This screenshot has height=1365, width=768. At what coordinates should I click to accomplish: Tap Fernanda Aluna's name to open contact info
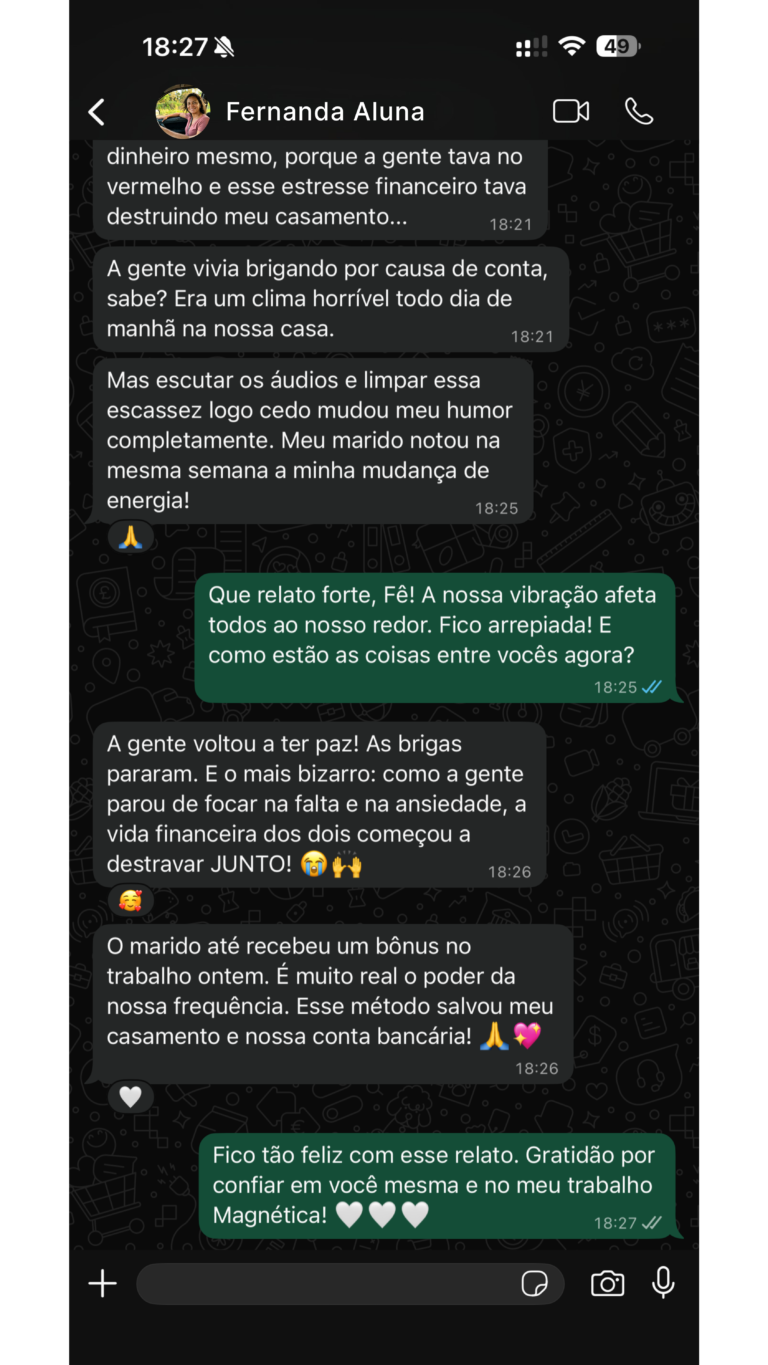324,111
